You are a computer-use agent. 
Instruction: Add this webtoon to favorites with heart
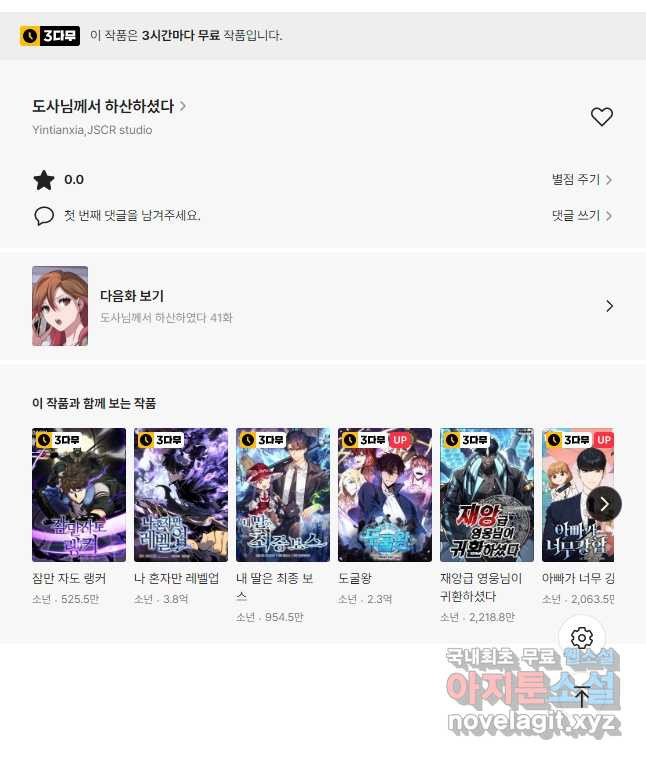tap(601, 117)
